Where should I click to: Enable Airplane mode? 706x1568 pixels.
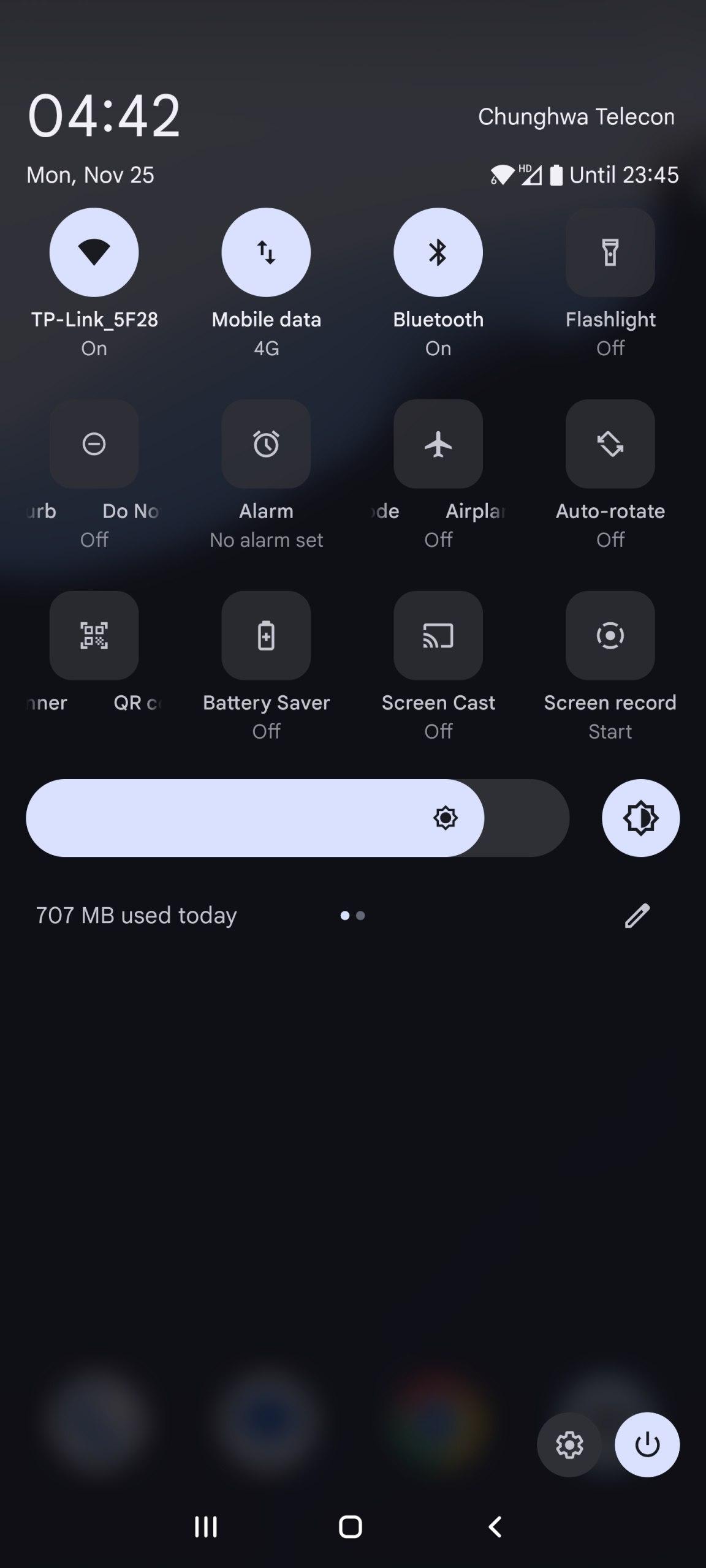coord(438,444)
